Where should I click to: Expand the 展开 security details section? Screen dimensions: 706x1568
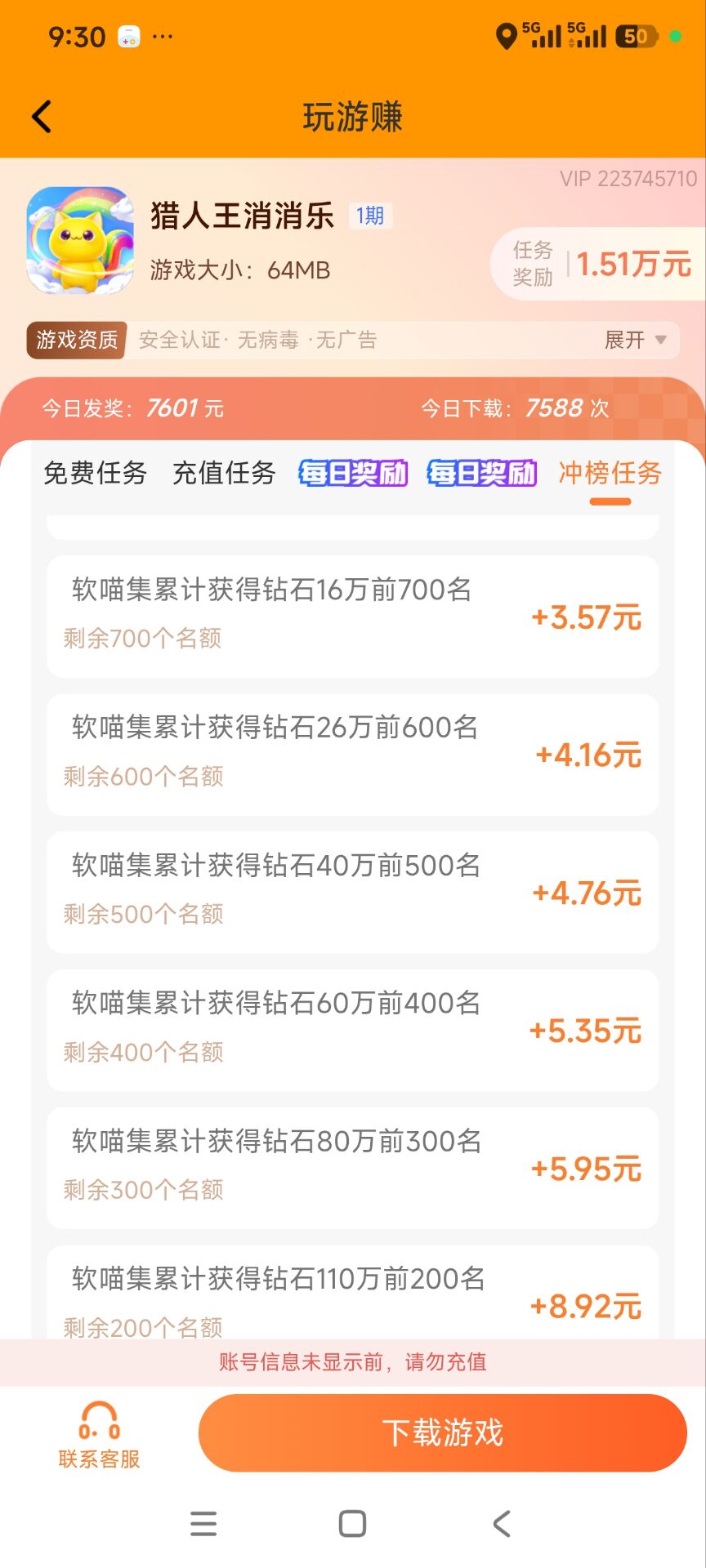click(x=633, y=339)
